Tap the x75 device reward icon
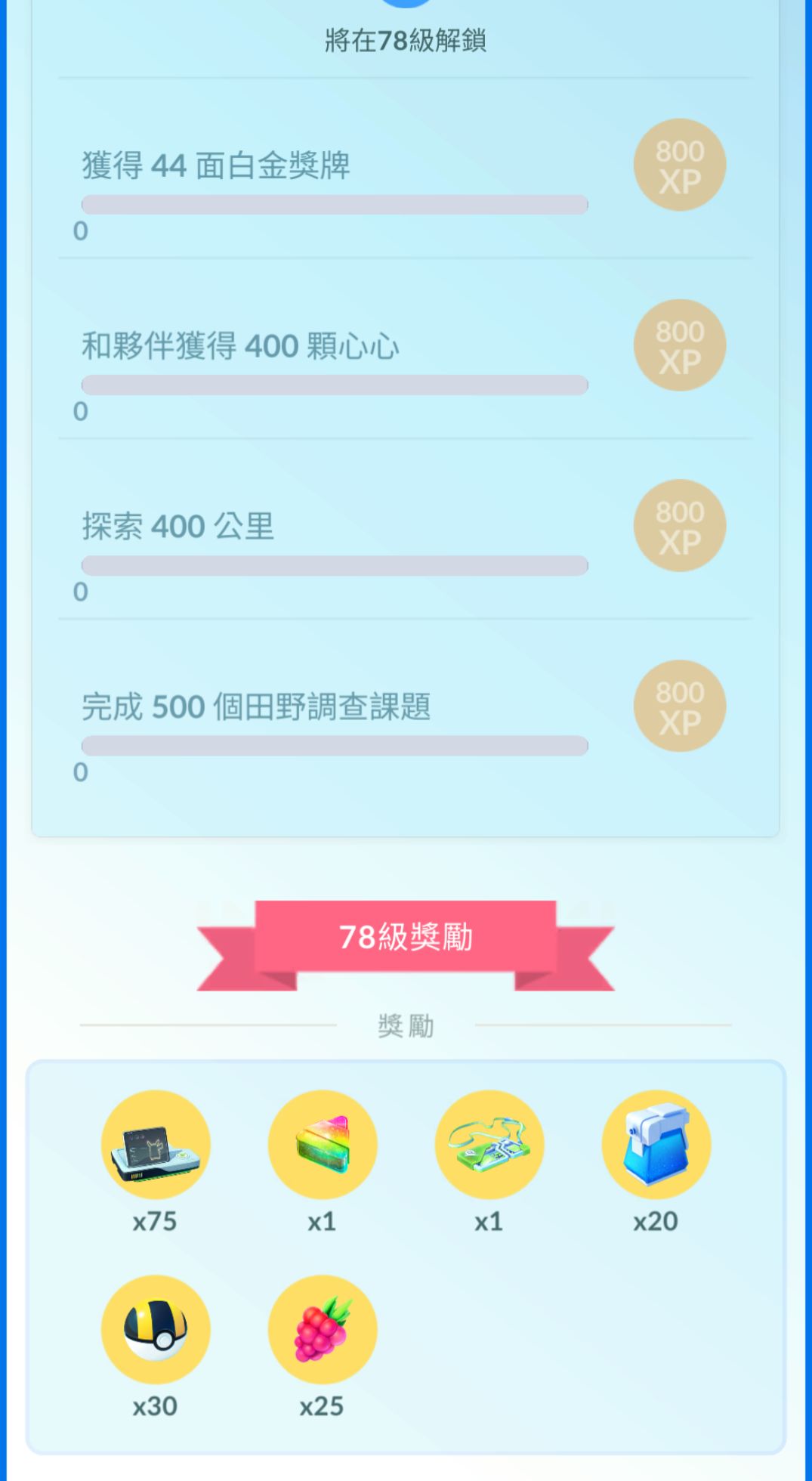The width and height of the screenshot is (812, 1481). 156,1144
